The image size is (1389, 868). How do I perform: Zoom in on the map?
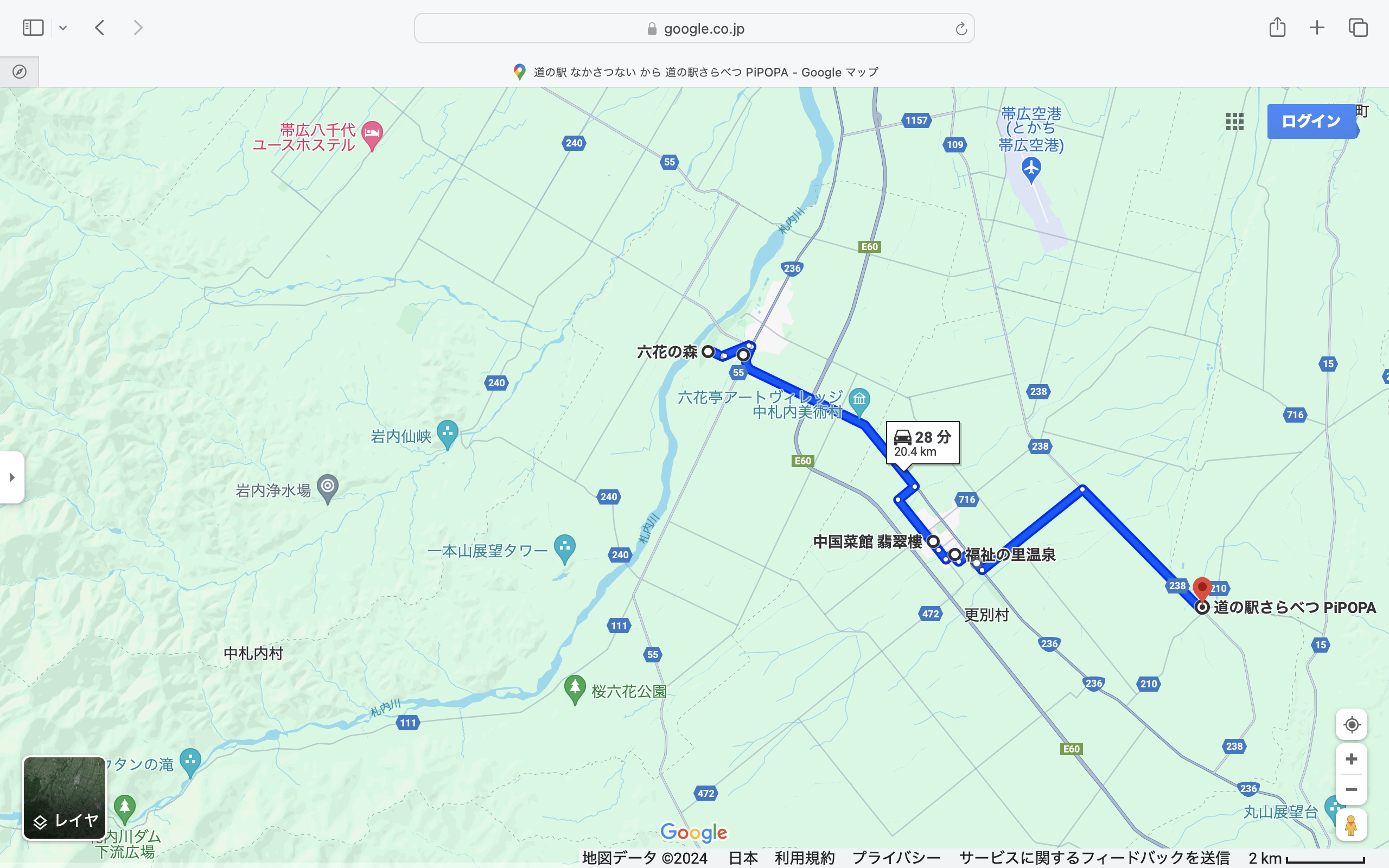(x=1351, y=759)
